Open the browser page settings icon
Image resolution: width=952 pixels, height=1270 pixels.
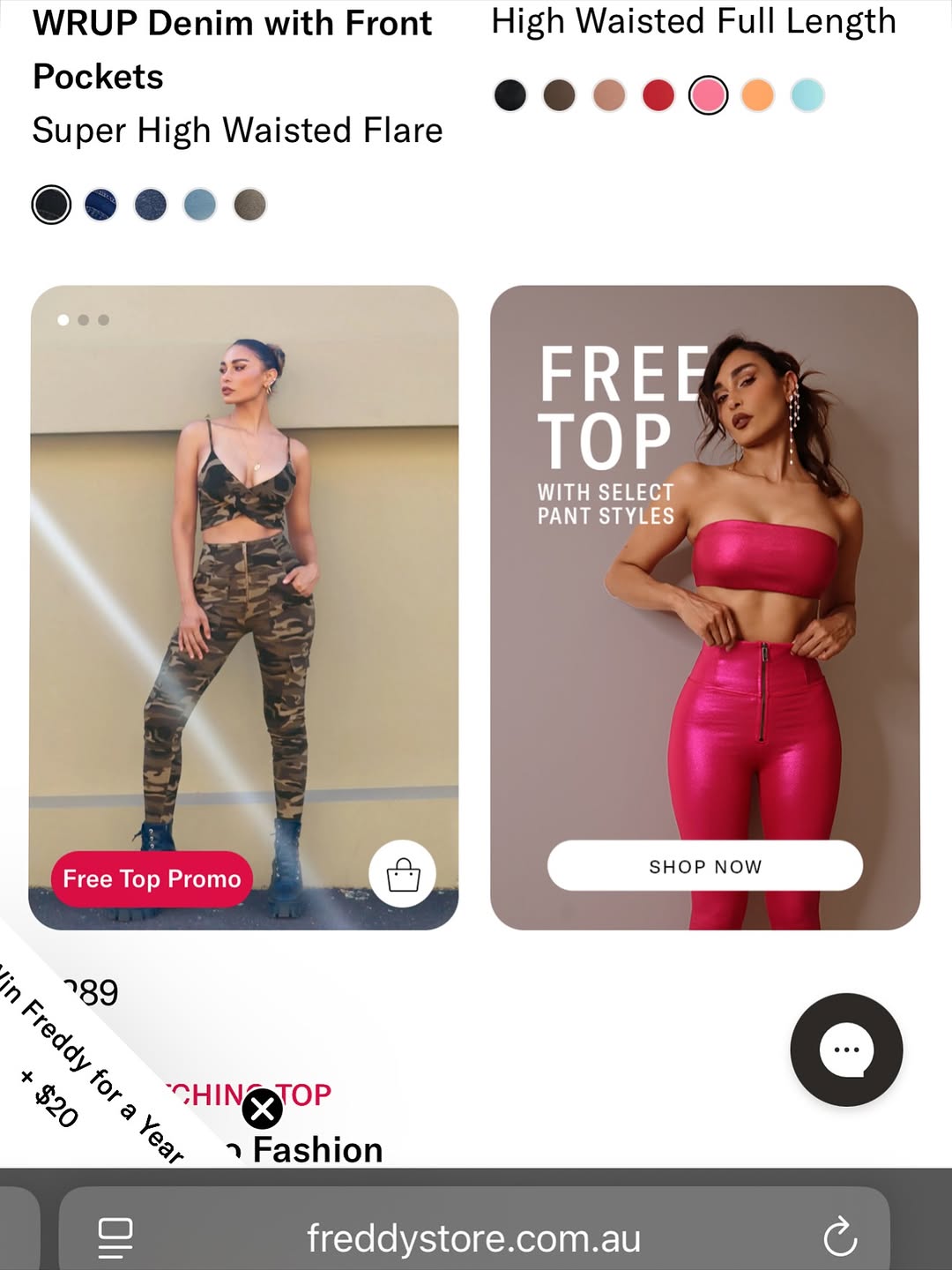coord(115,1237)
